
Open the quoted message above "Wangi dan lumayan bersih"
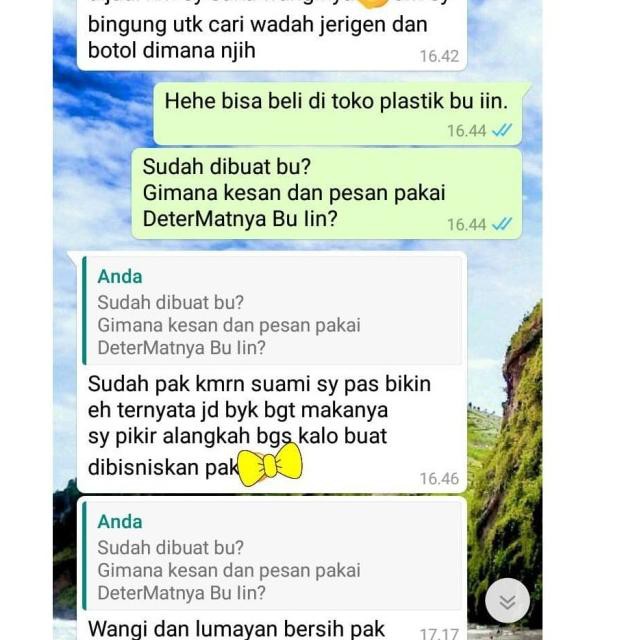[272, 556]
